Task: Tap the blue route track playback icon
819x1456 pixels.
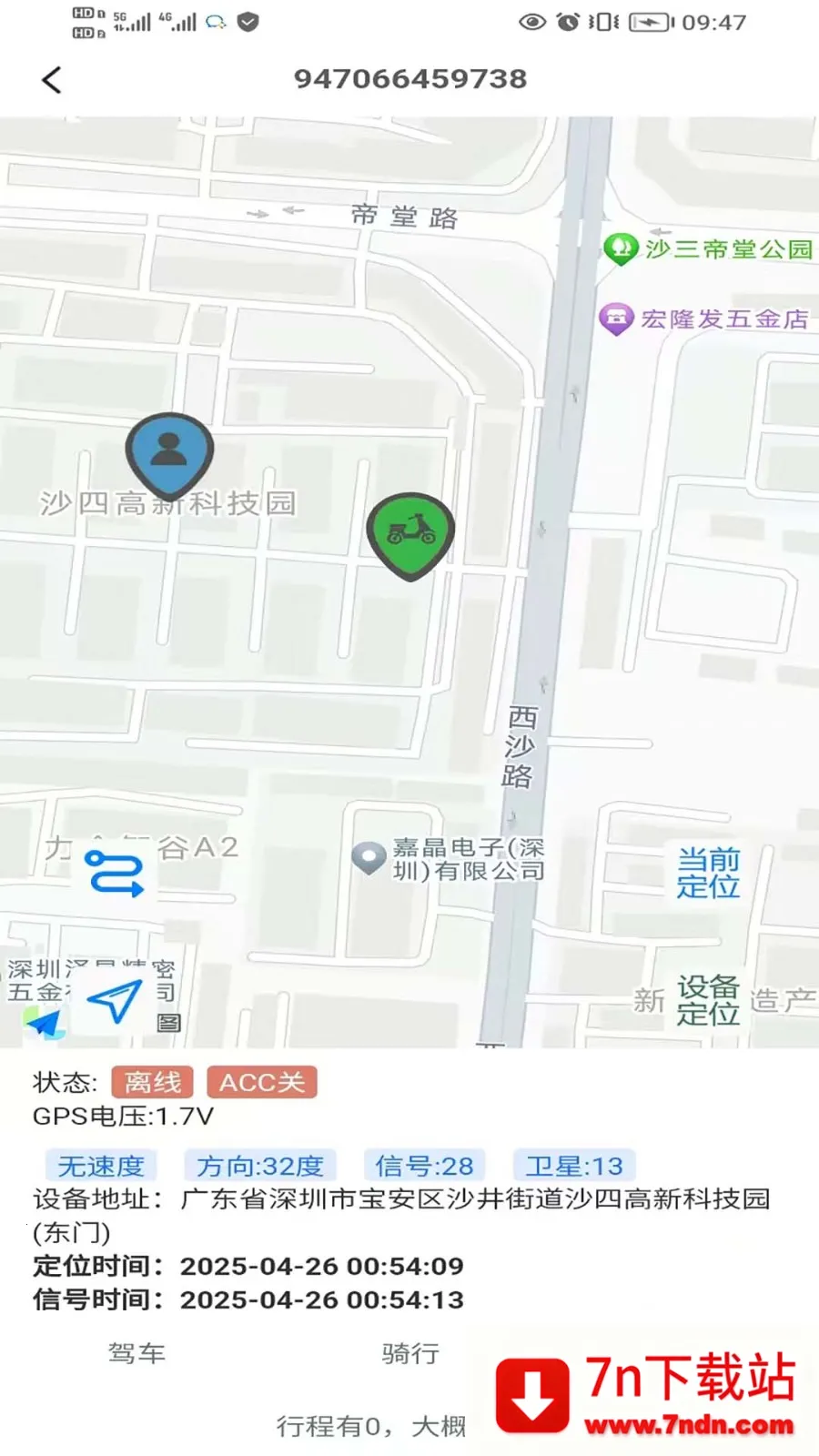Action: [x=113, y=871]
